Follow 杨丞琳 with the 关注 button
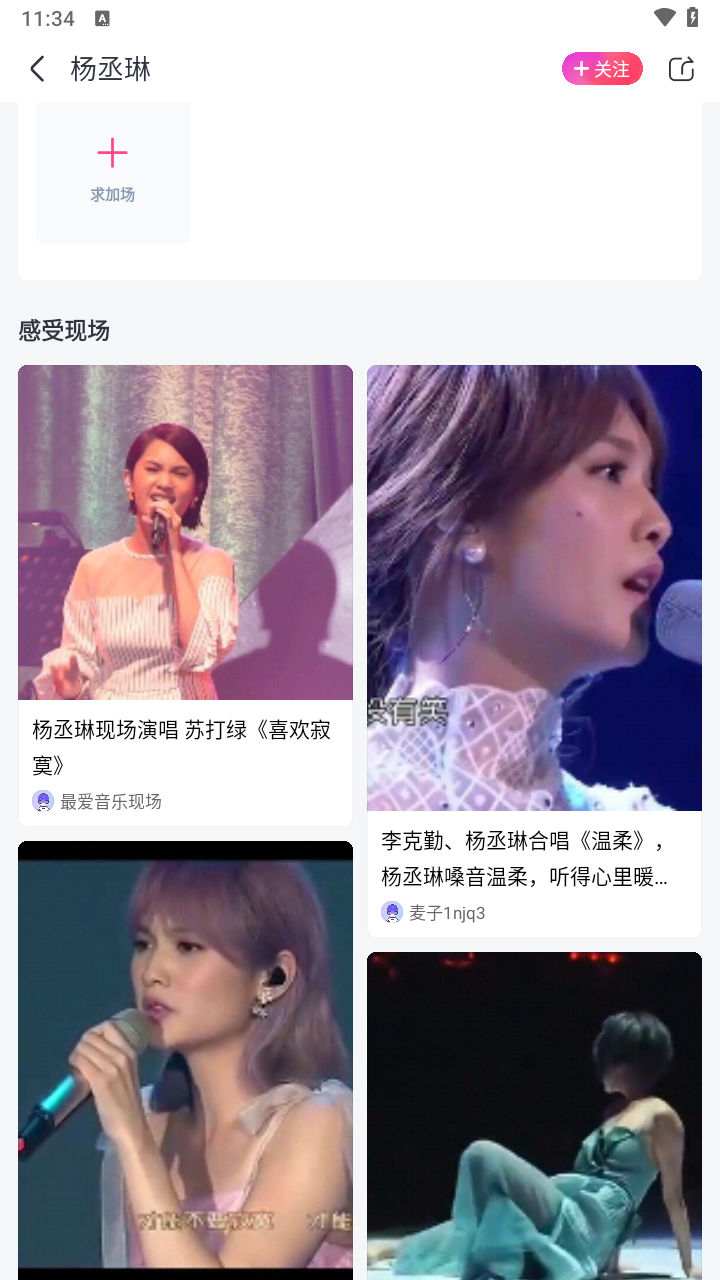Screen dimensions: 720x1280 point(602,69)
